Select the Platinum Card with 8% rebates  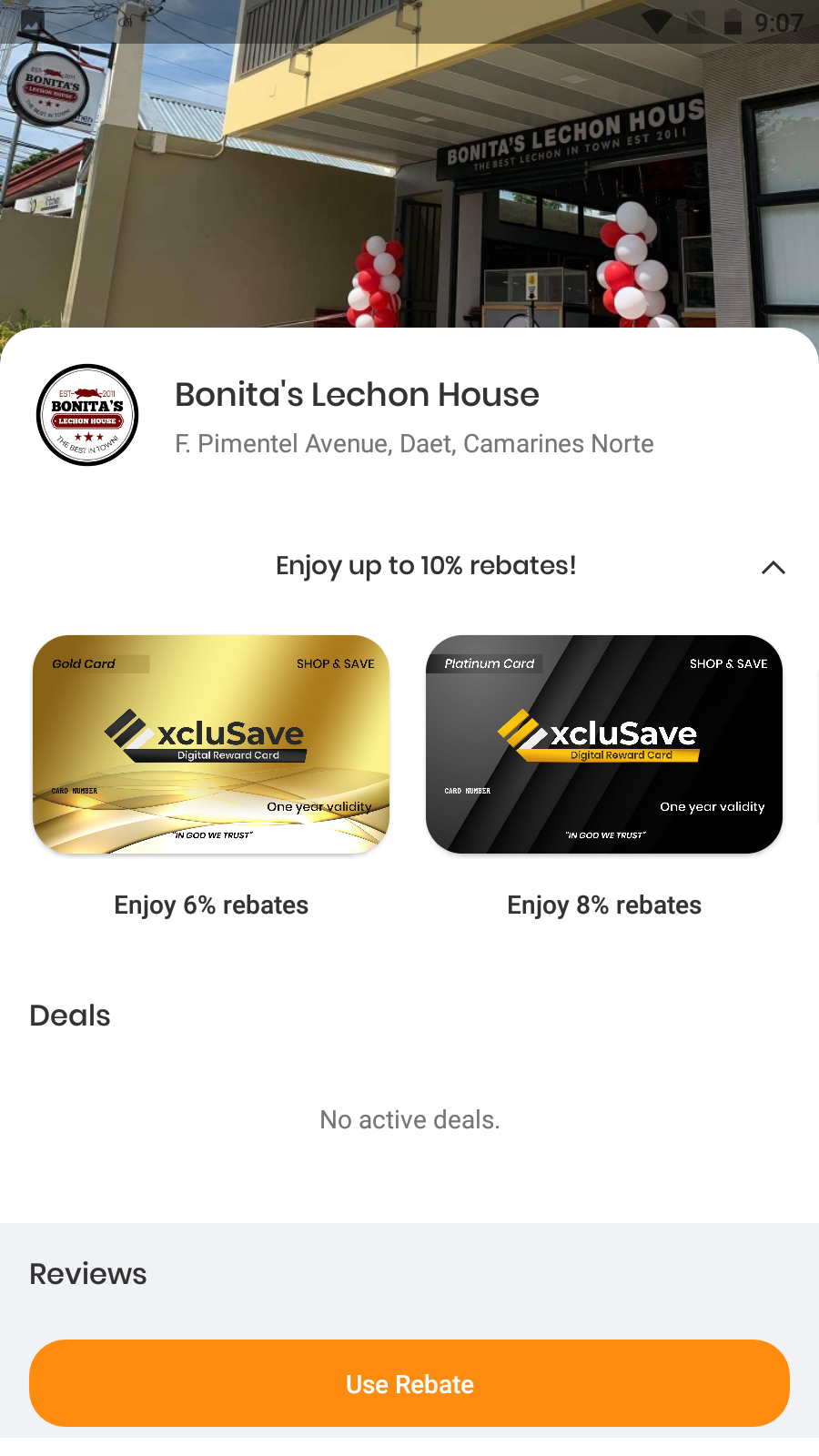[604, 744]
